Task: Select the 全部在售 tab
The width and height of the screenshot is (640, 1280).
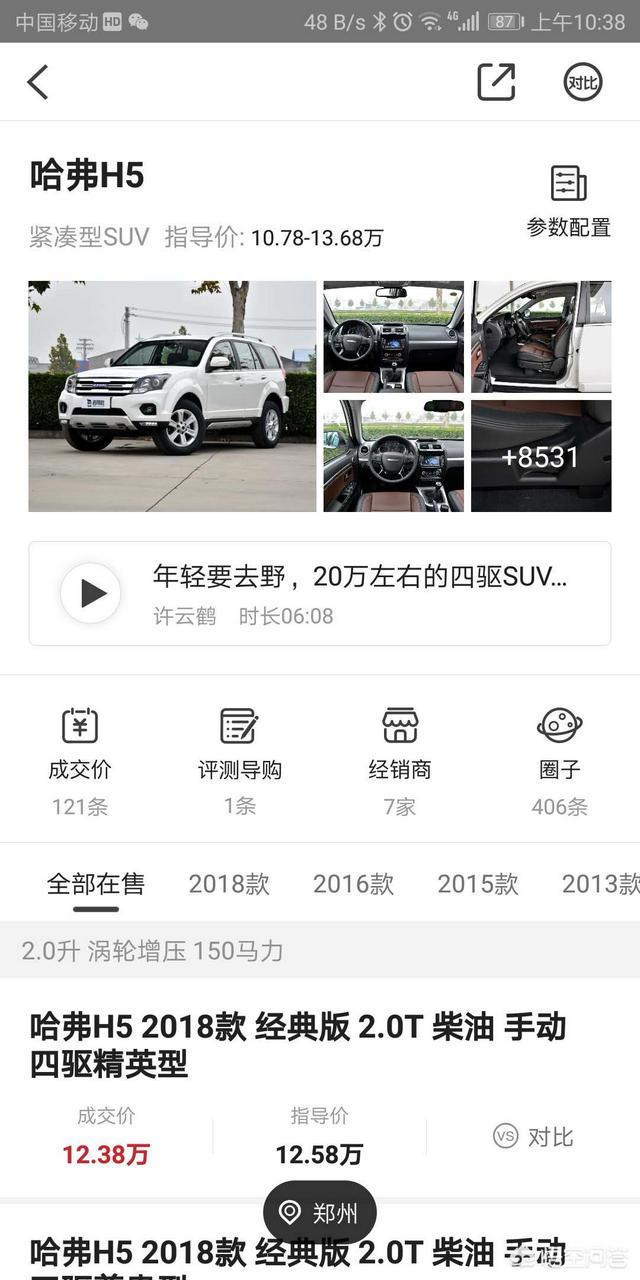Action: point(96,884)
